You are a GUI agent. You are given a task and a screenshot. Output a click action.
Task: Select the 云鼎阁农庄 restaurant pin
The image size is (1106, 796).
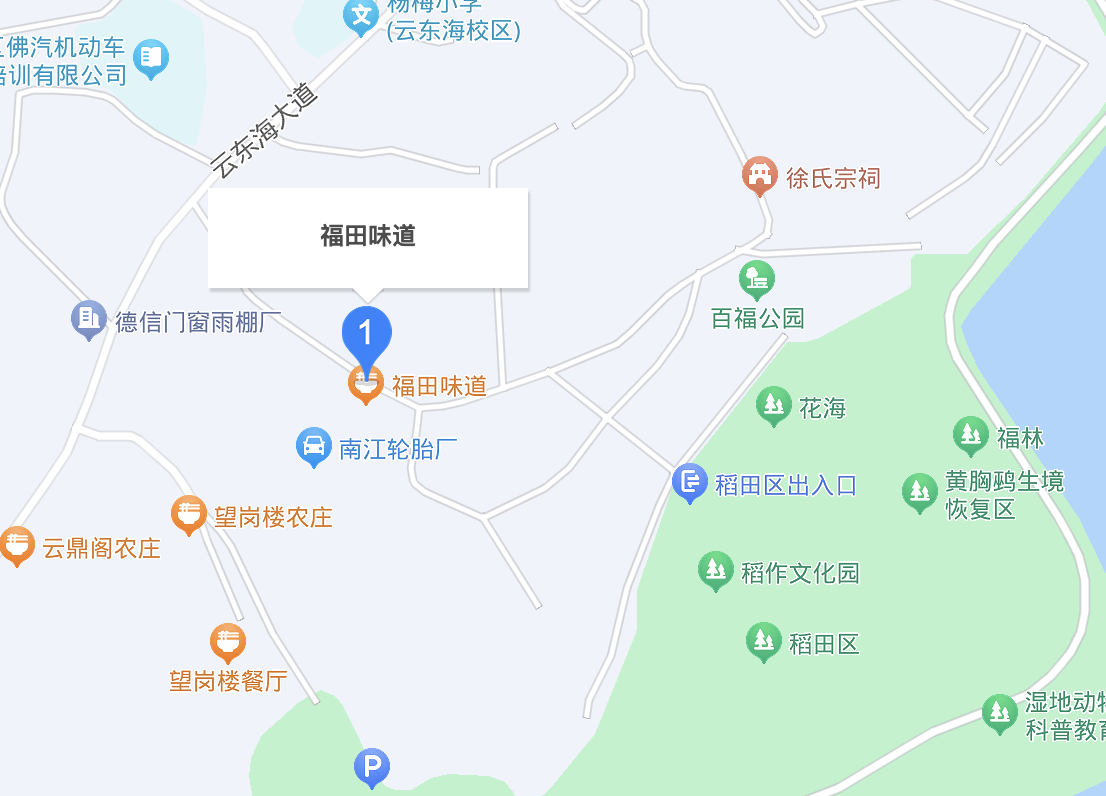(x=18, y=546)
